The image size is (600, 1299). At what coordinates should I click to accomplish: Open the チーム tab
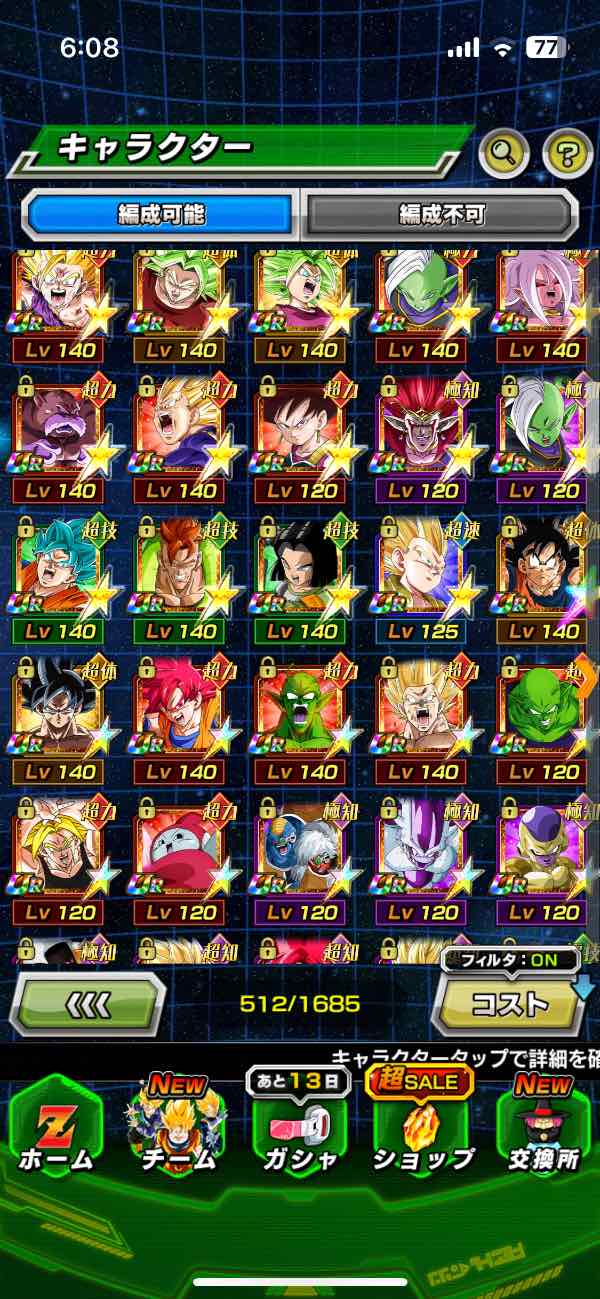tap(178, 1130)
